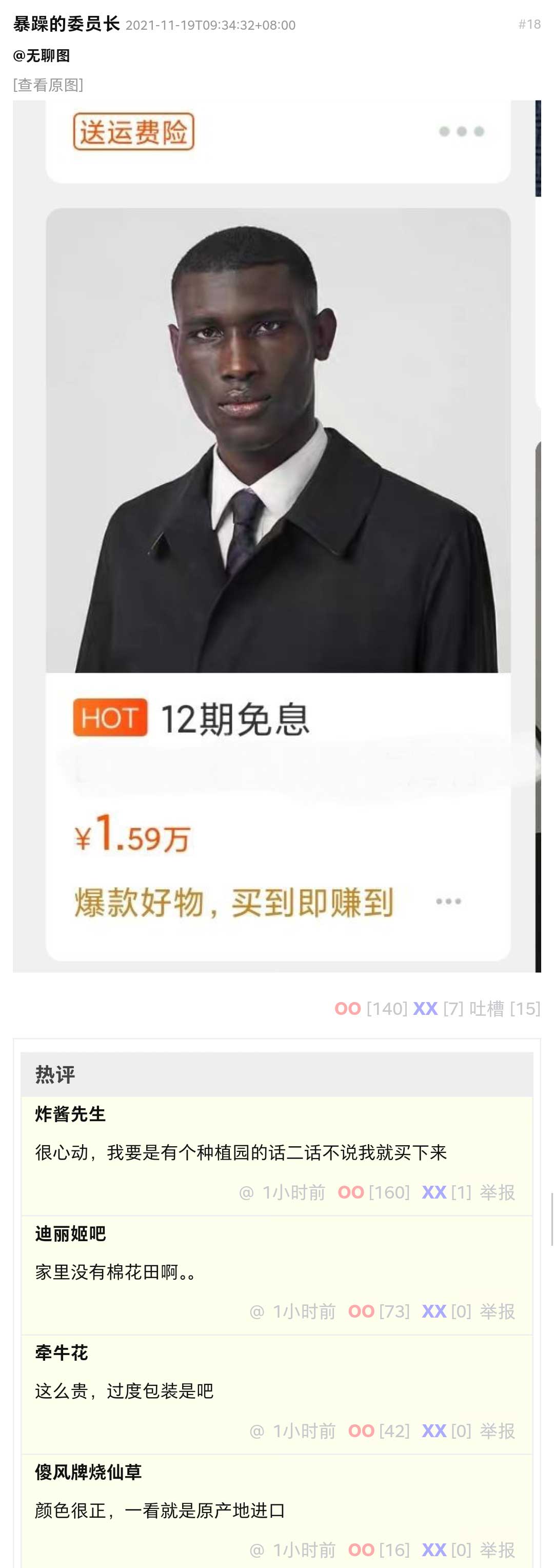Reply to 傻风牌烧仙草 with the @ icon
The width and height of the screenshot is (554, 1568).
256,1550
